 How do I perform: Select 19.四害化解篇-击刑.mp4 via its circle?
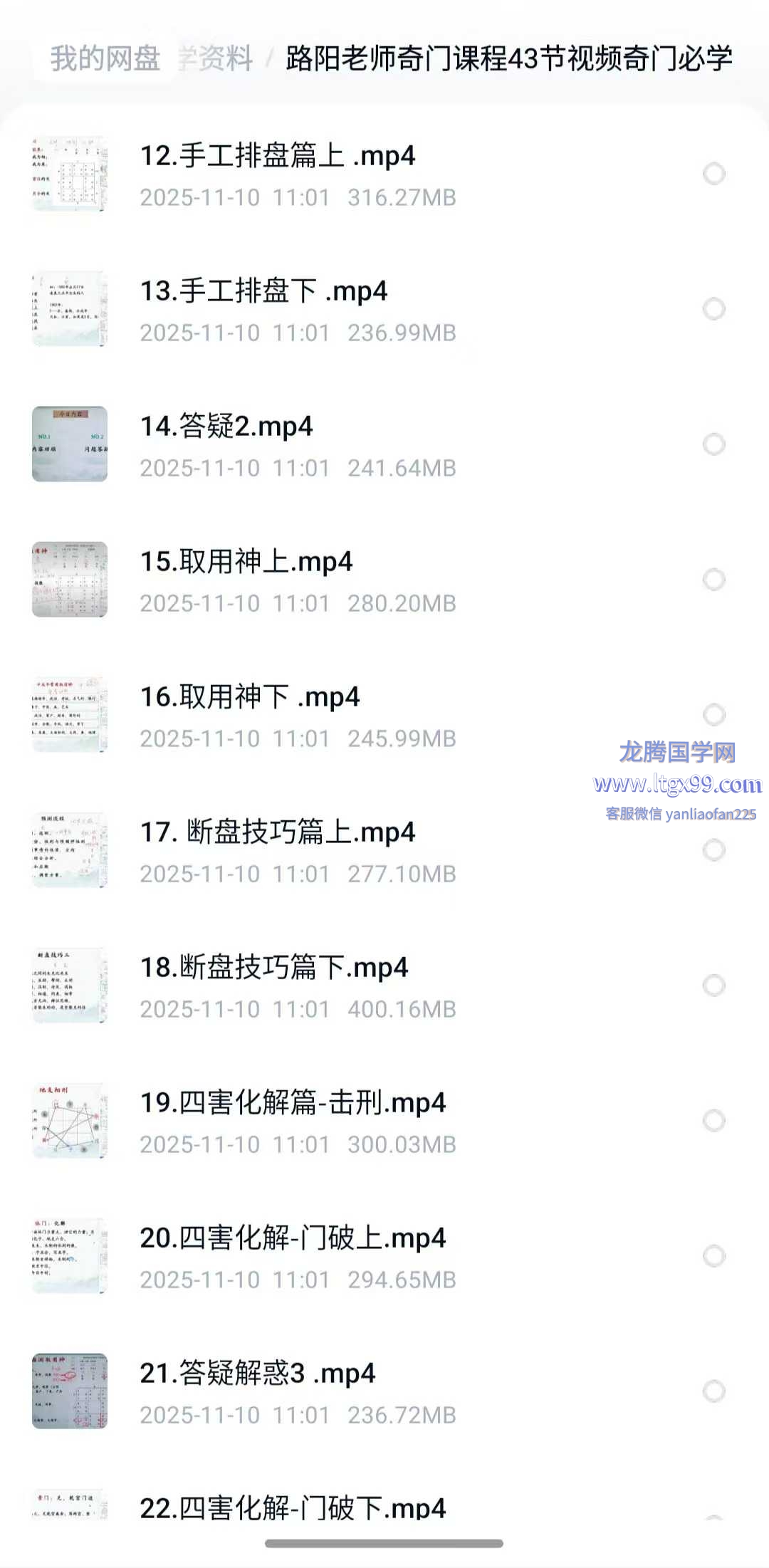[713, 1121]
